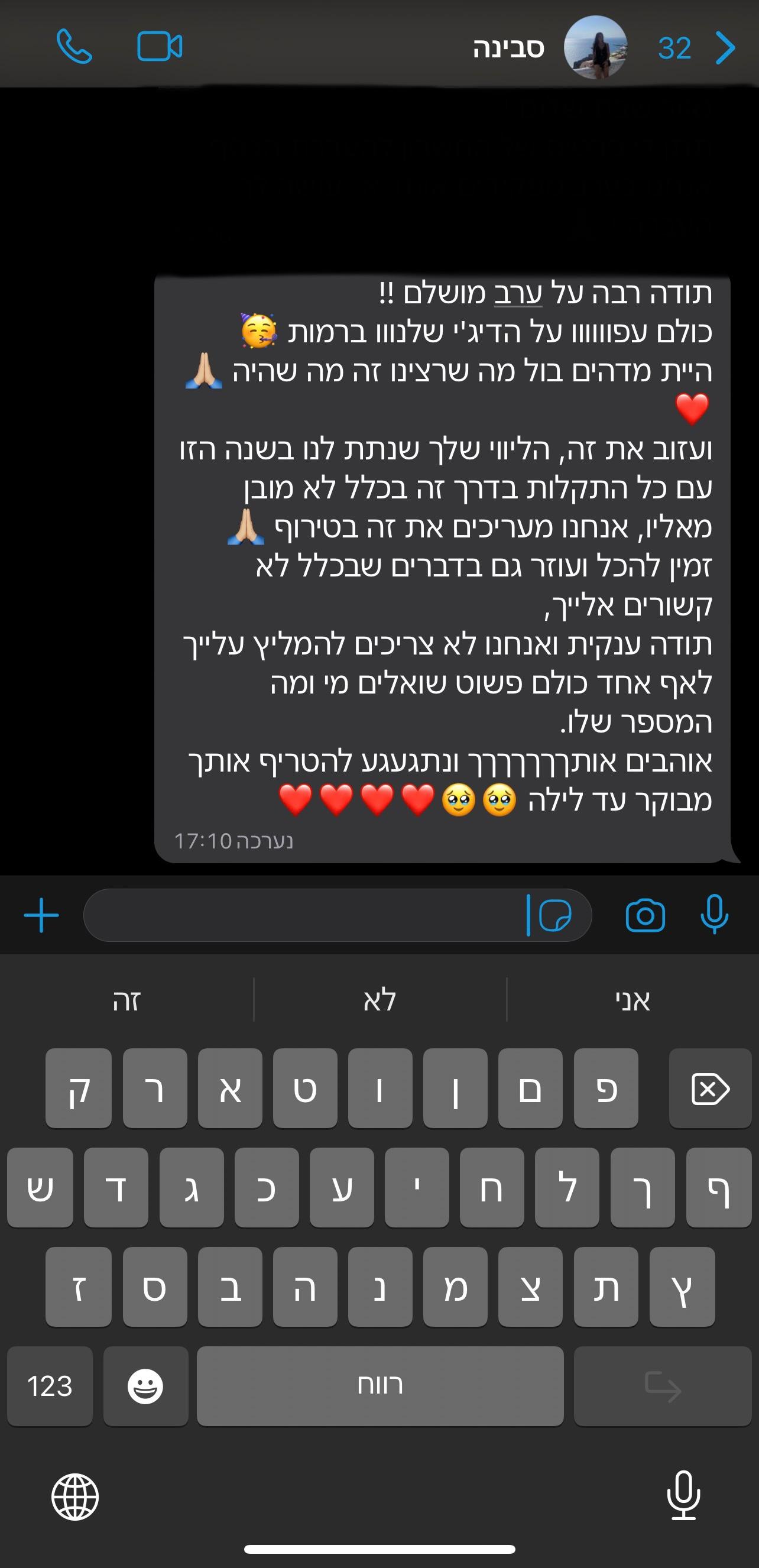Switch to the numeric keyboard with 123

[50, 1388]
